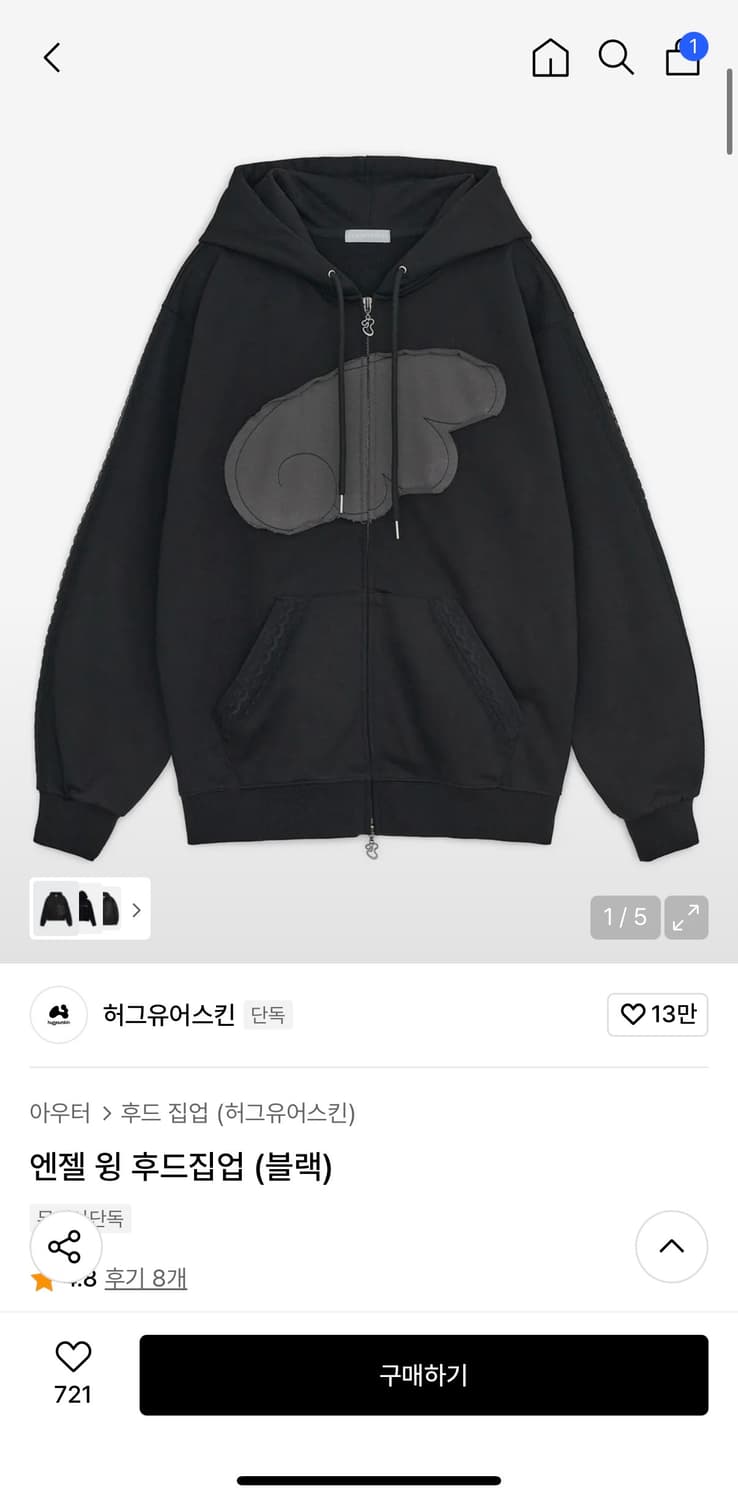The height and width of the screenshot is (1500, 738).
Task: Toggle the heart to like the brand (13만)
Action: point(657,1015)
